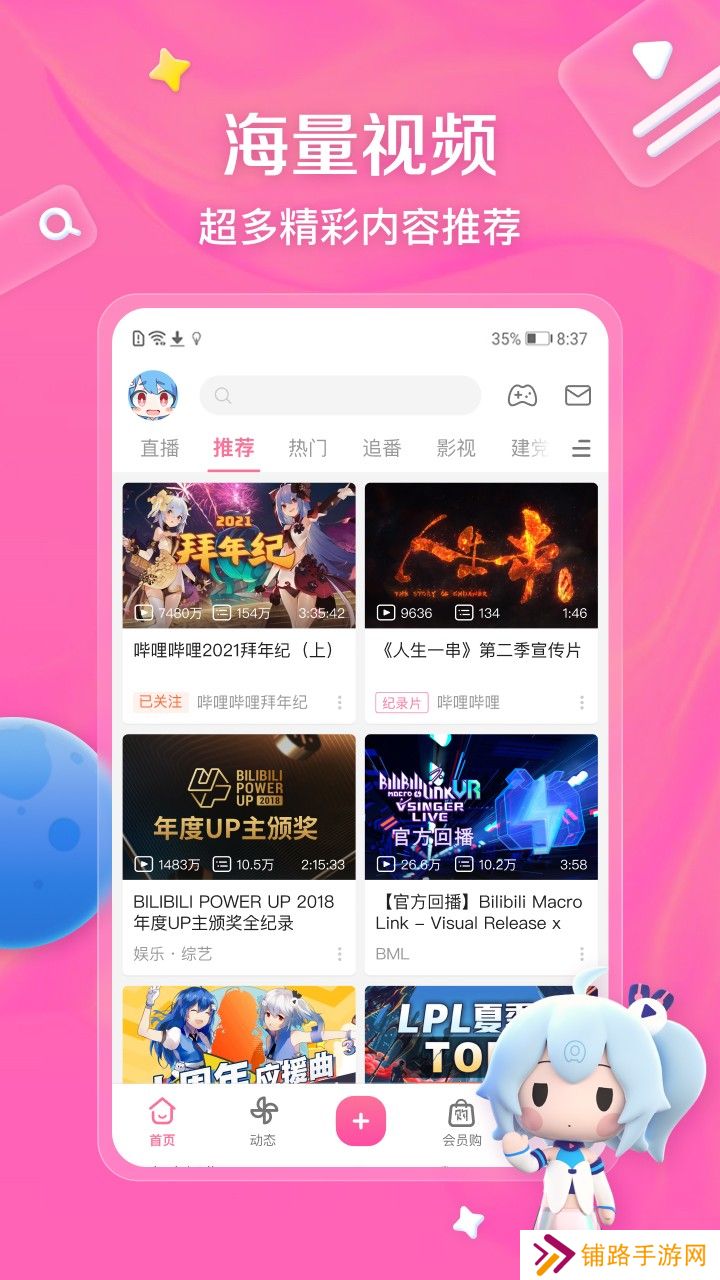
Task: Tap the magnifier icon in search bar
Action: [x=223, y=396]
